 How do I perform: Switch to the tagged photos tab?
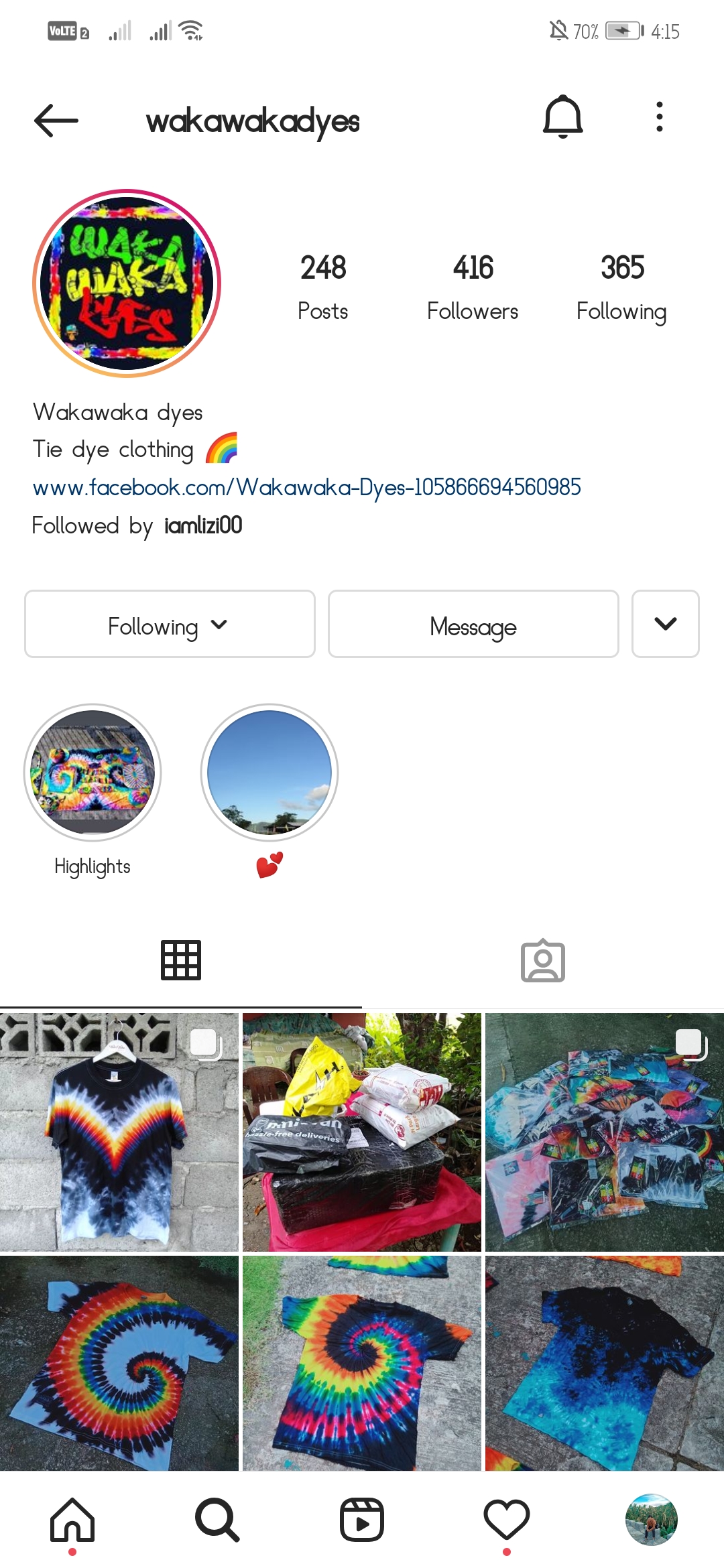point(543,960)
